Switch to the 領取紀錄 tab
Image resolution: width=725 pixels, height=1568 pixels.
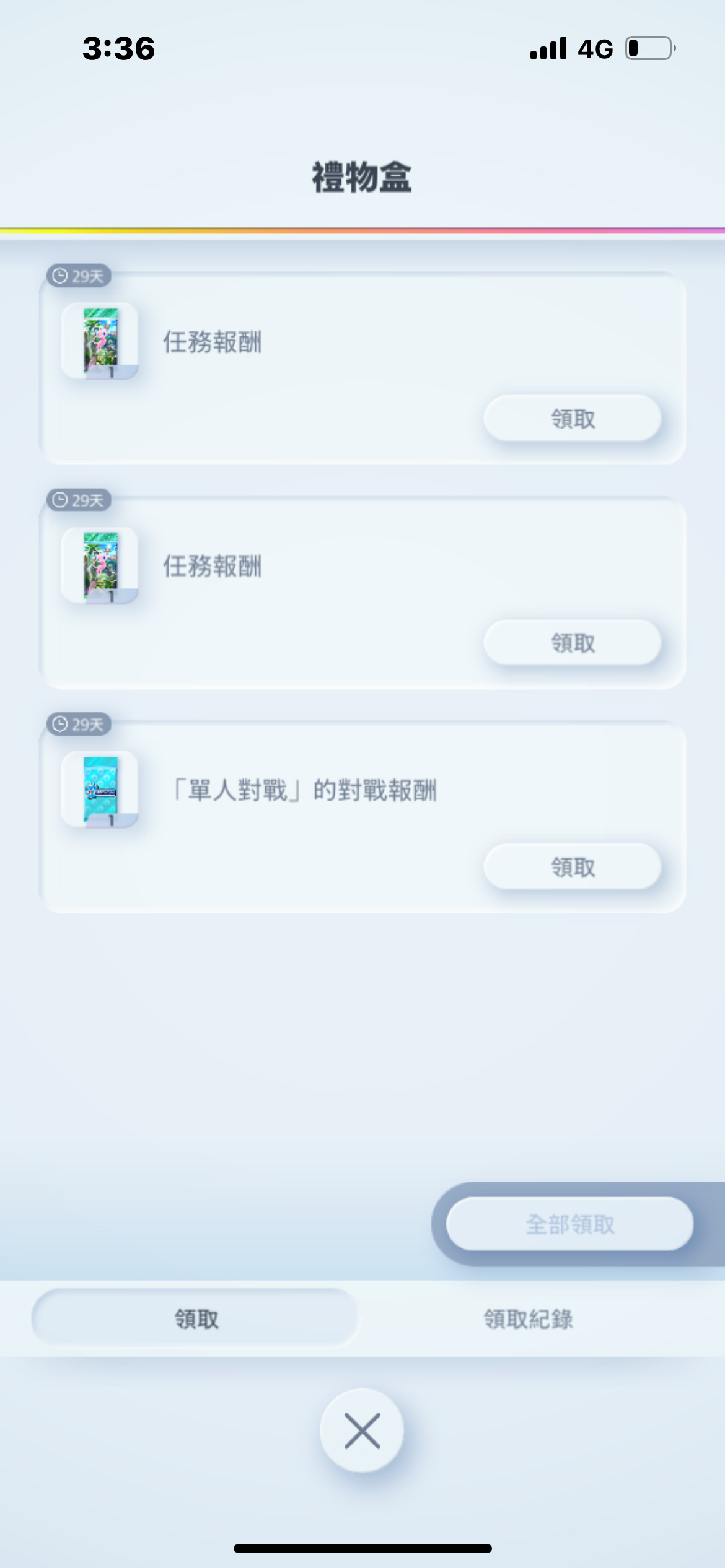click(528, 1319)
